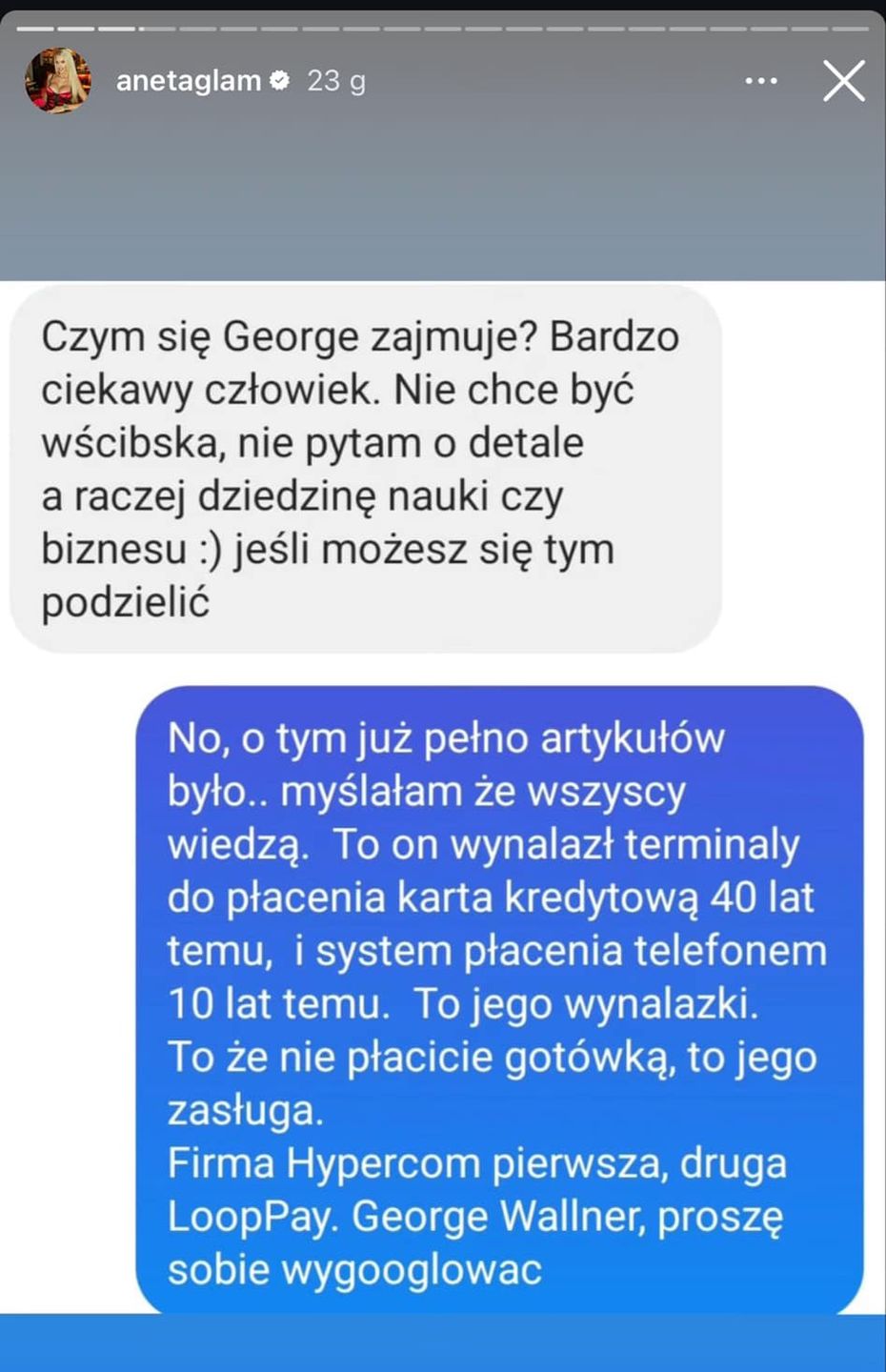Tap the anetaglam username link

click(188, 81)
